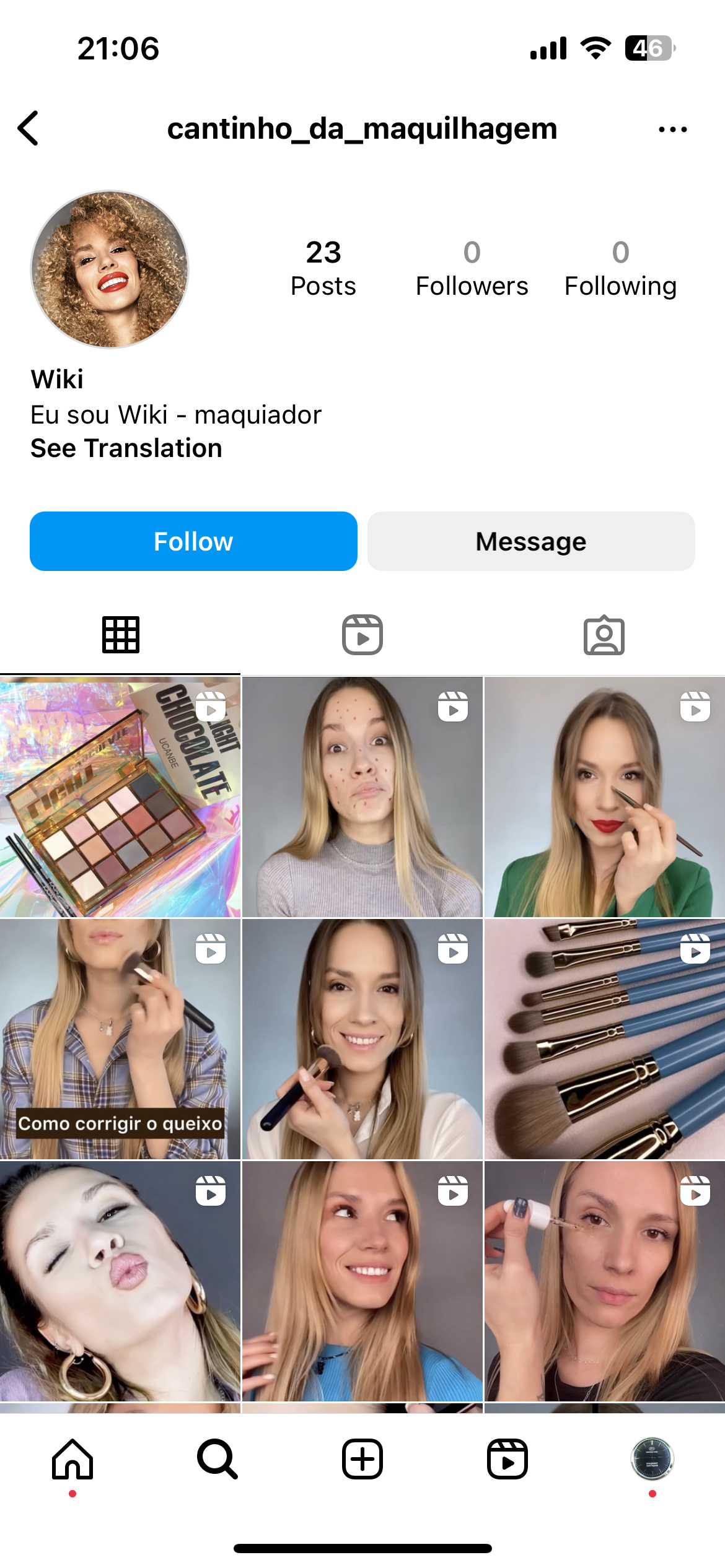Open the Followers list
This screenshot has width=725, height=1568.
click(472, 269)
